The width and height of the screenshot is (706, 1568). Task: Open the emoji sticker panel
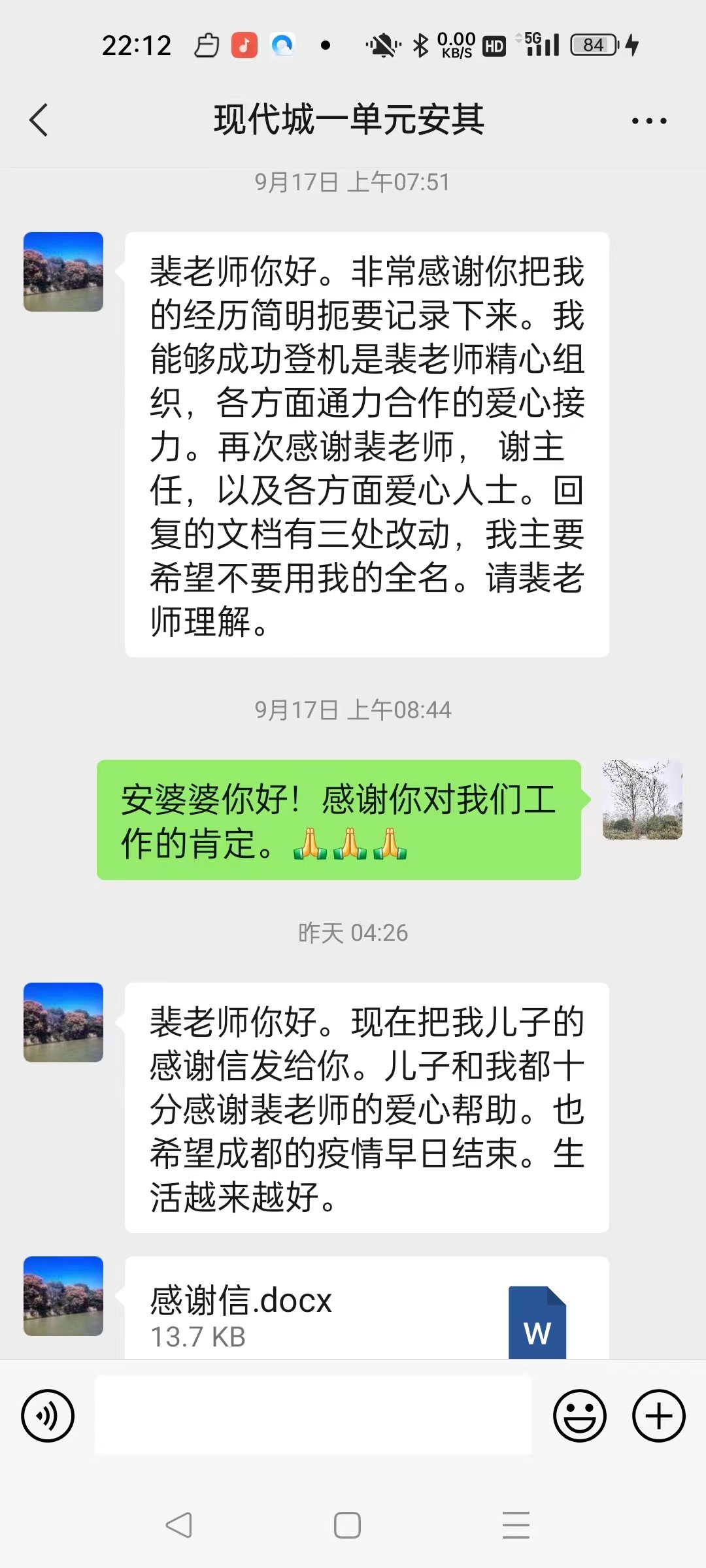click(579, 1416)
